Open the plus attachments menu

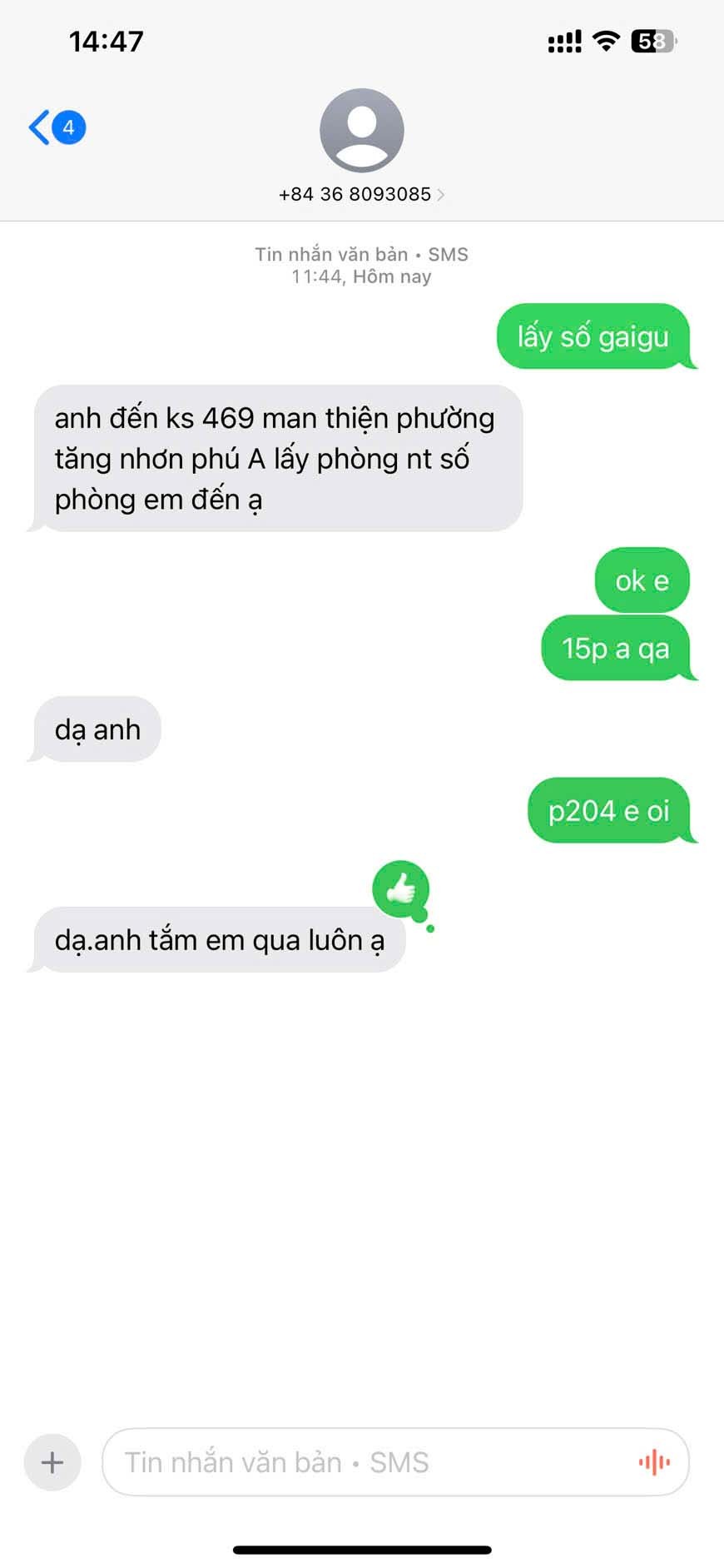coord(52,1461)
